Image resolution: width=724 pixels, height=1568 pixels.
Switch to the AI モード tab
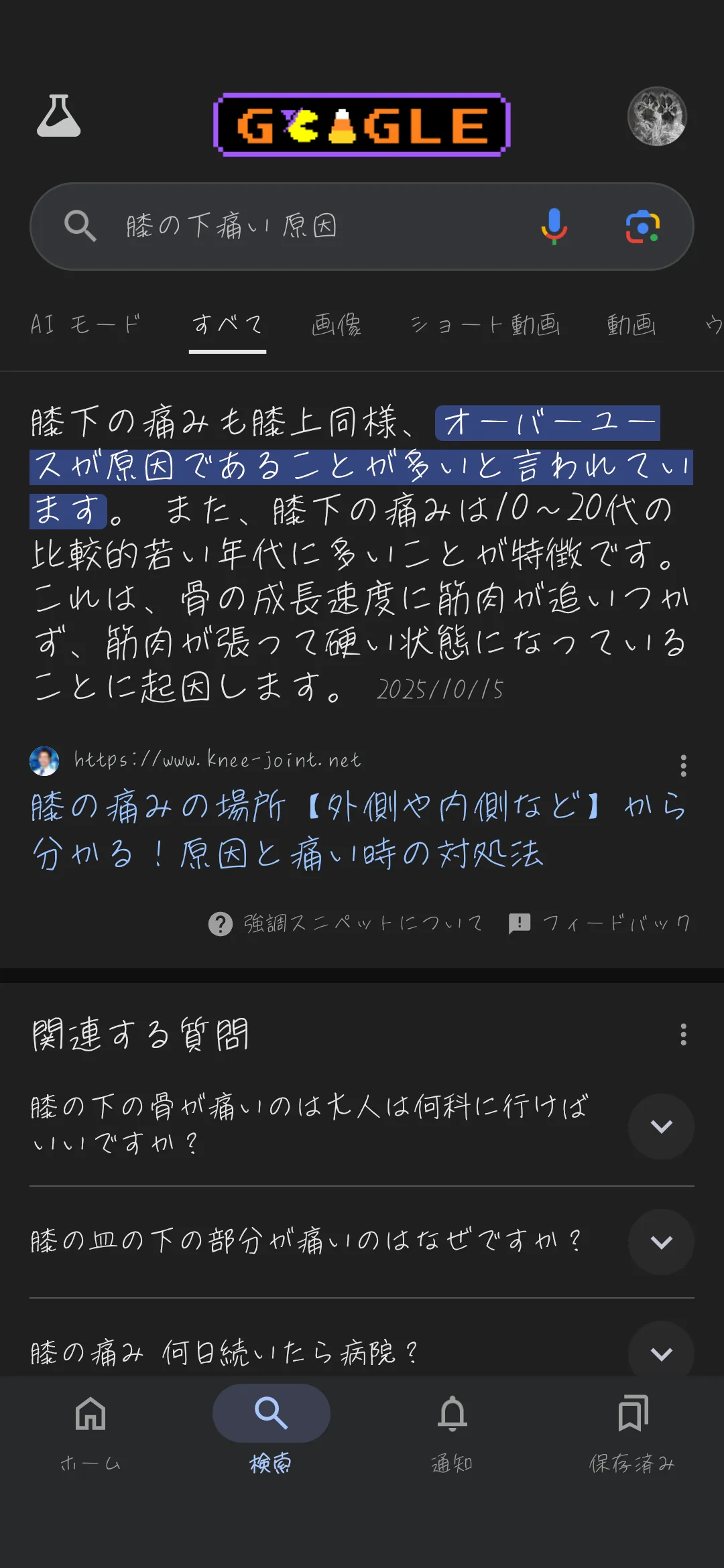pyautogui.click(x=86, y=325)
